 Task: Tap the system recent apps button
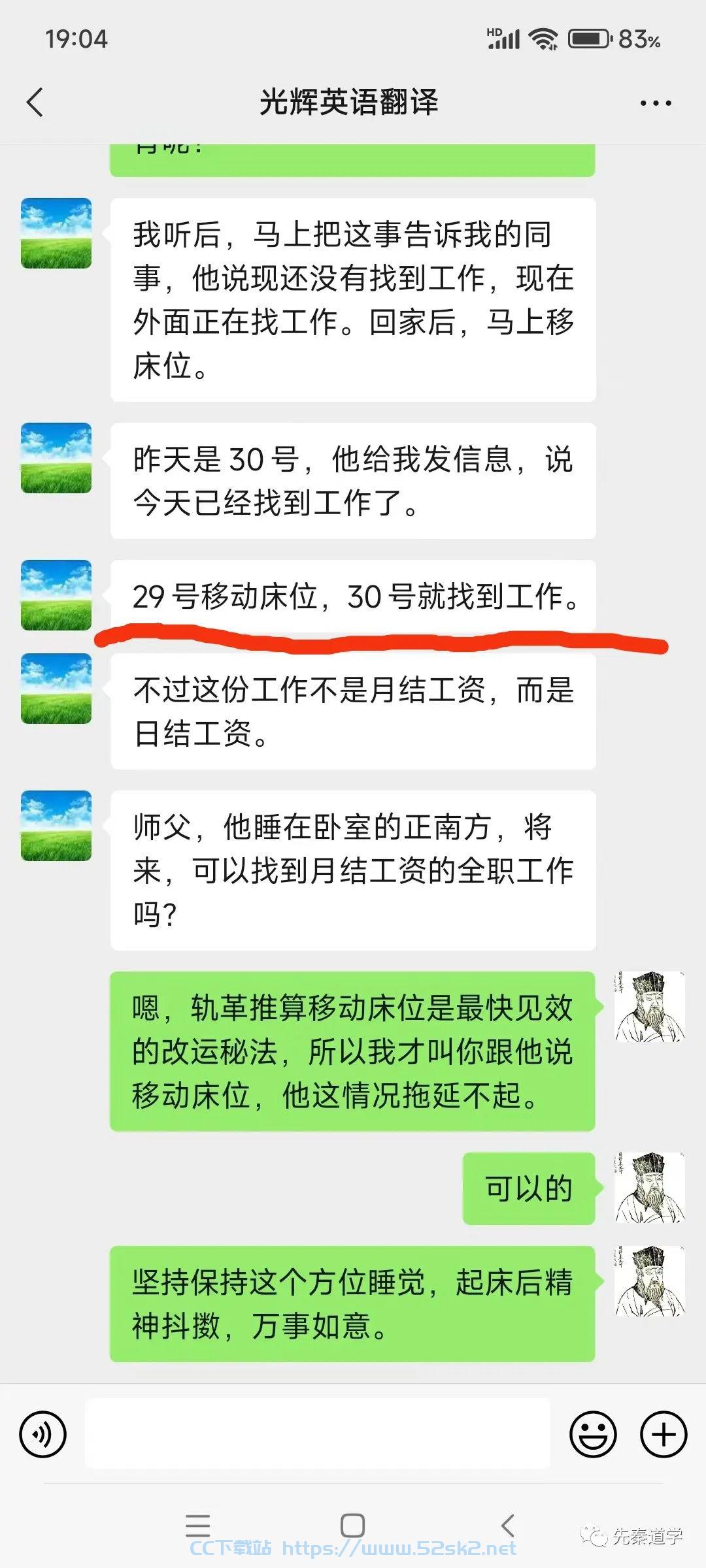pos(198,1526)
